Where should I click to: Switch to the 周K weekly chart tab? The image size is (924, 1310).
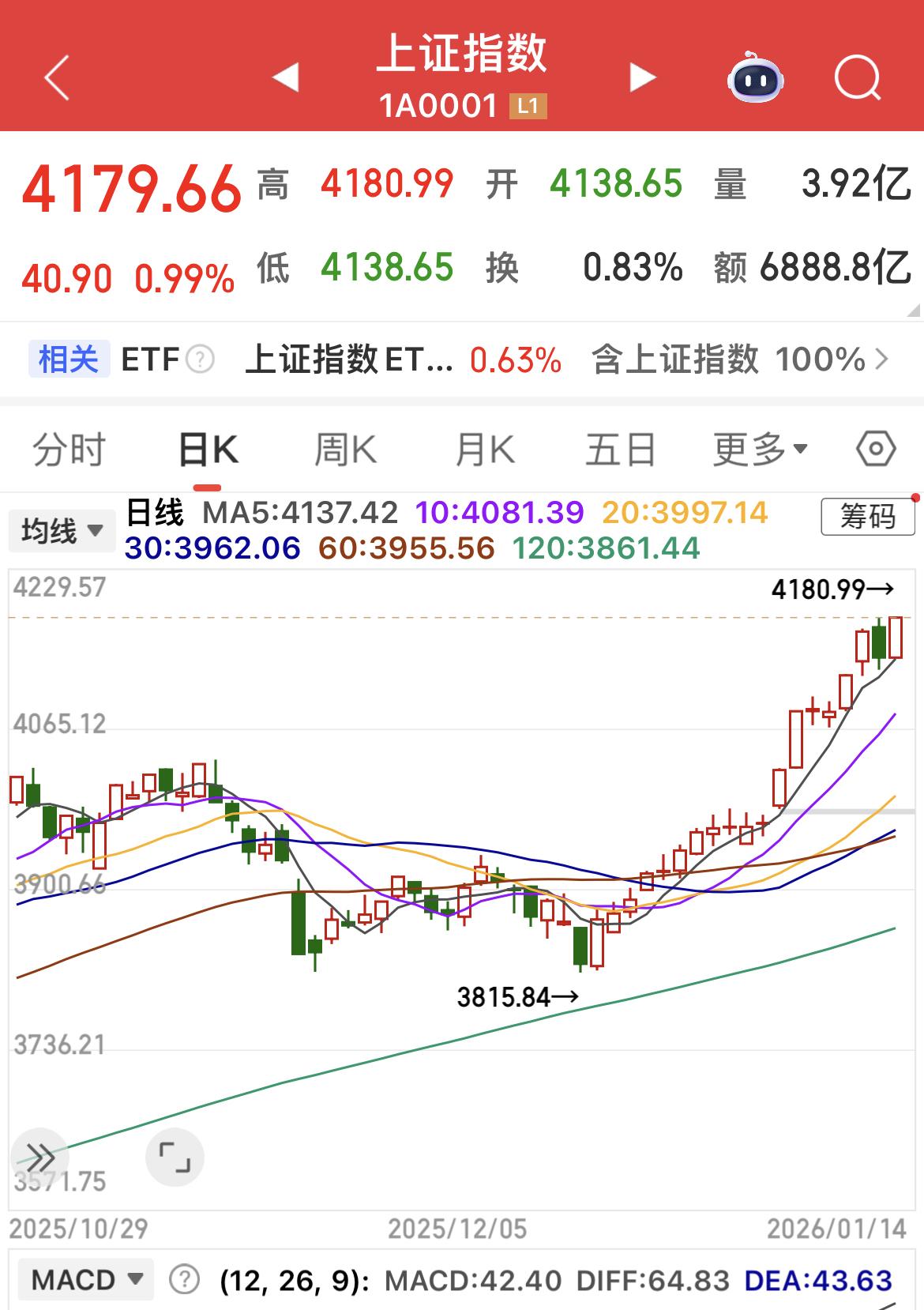(x=345, y=448)
